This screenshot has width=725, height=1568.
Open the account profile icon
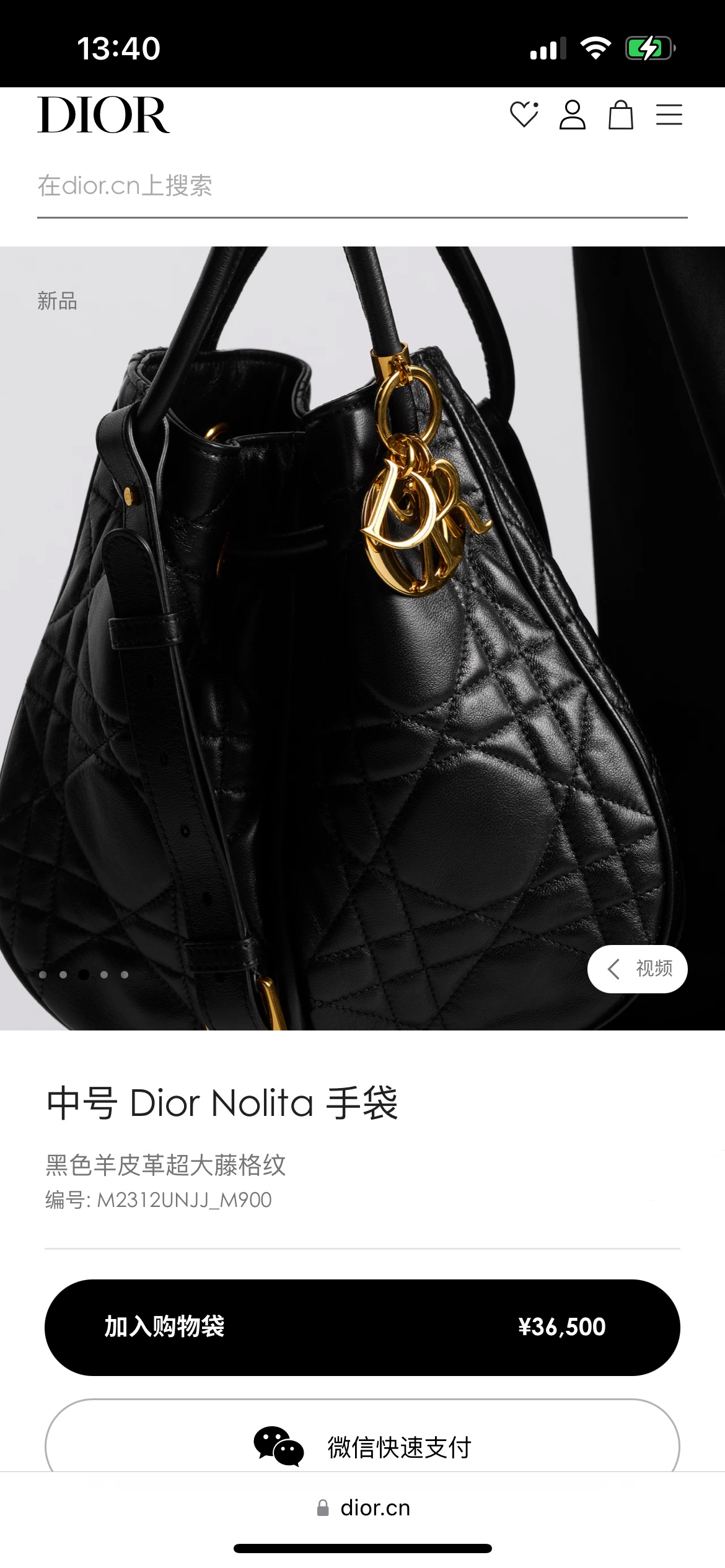572,115
